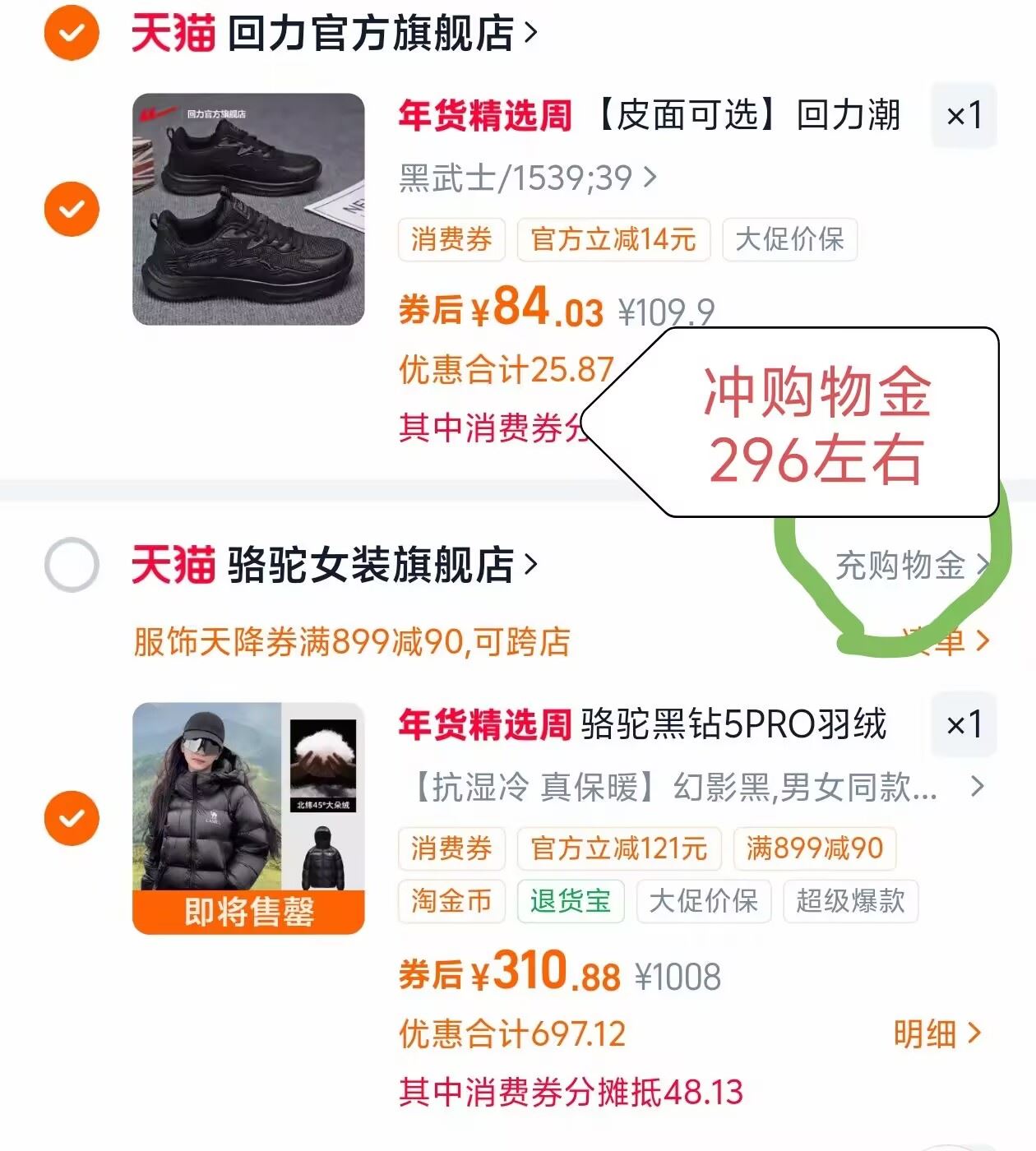The width and height of the screenshot is (1036, 1151).
Task: Adjust the sneaker quantity ×1
Action: pyautogui.click(x=964, y=116)
